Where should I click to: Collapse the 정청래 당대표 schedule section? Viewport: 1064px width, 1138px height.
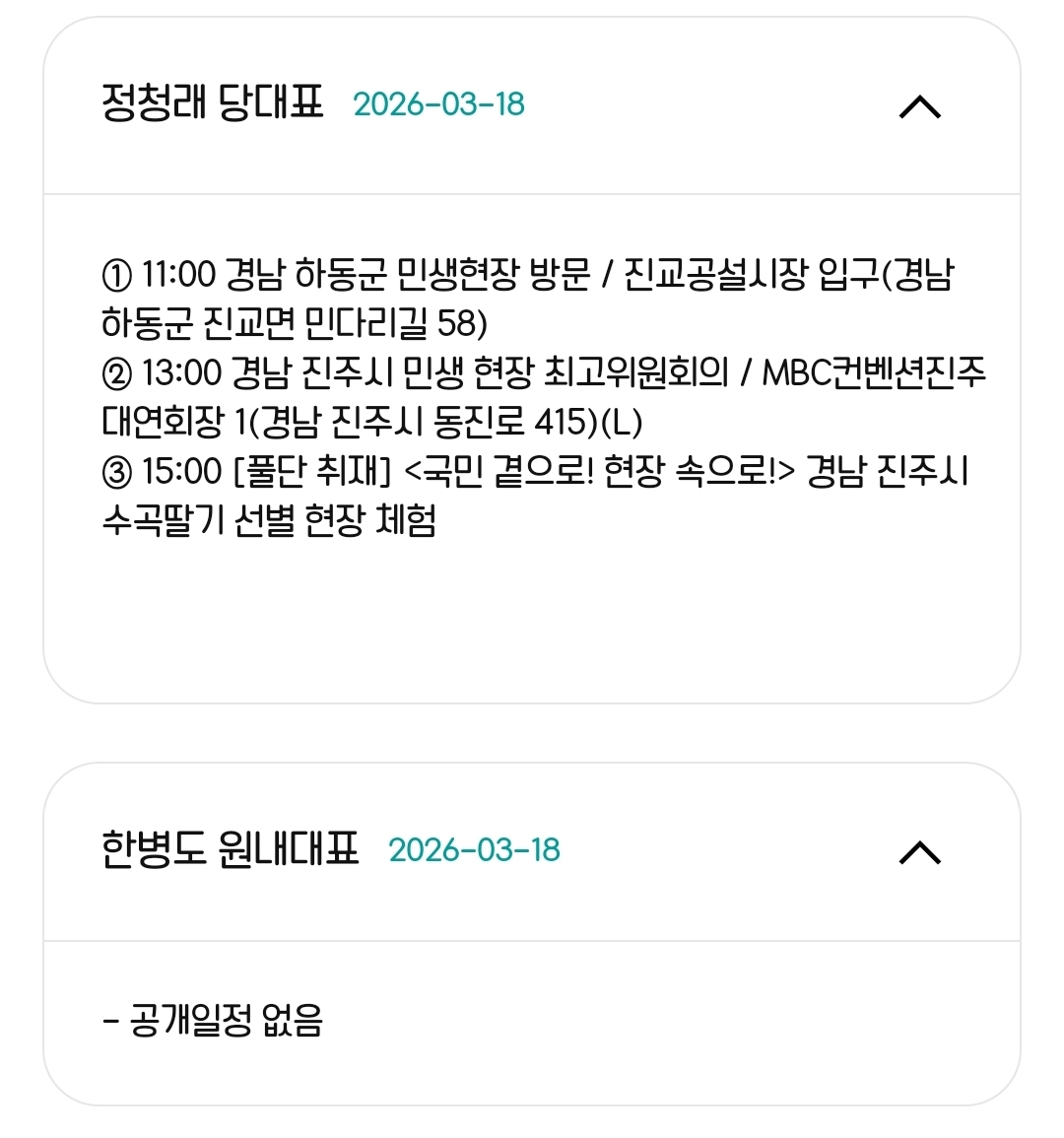tap(919, 106)
